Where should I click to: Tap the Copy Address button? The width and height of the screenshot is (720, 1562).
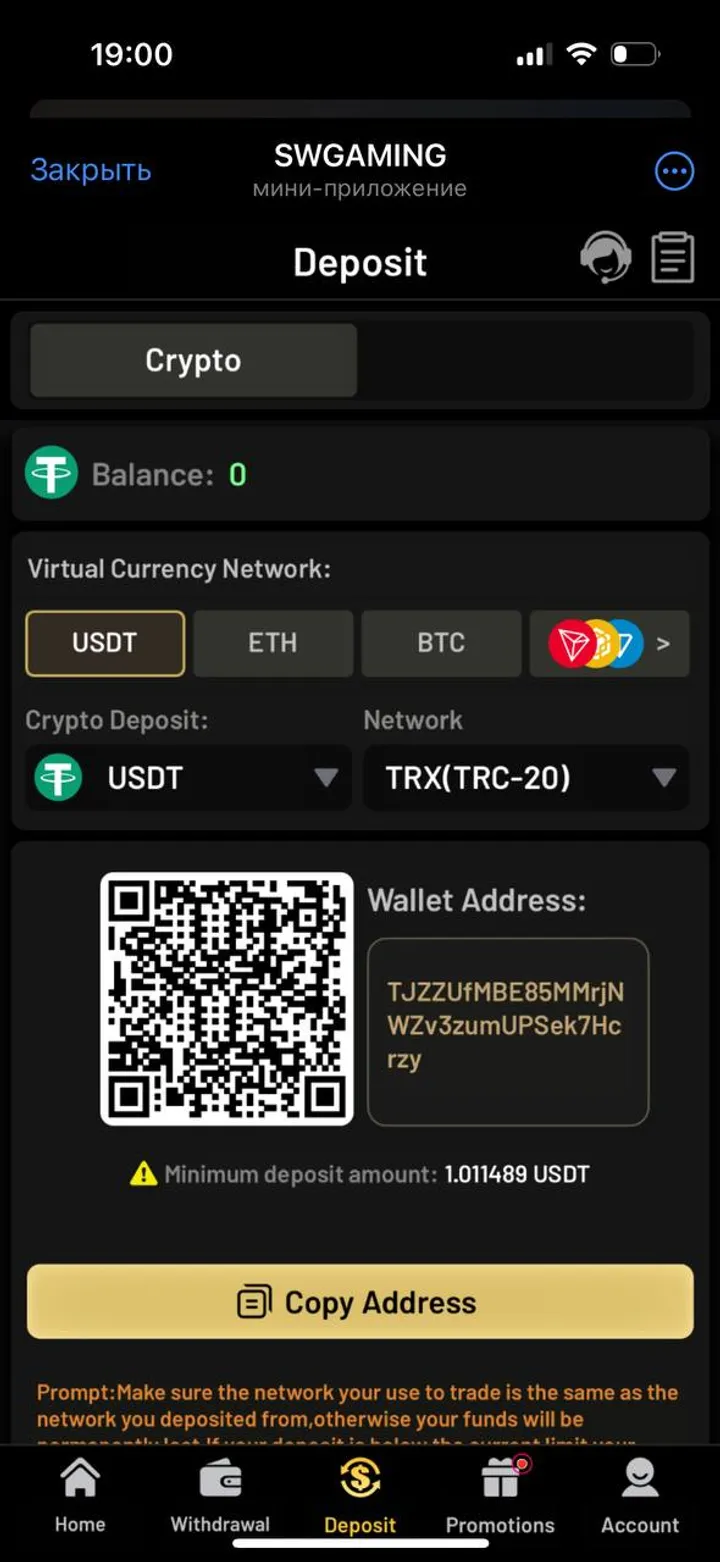coord(360,1302)
